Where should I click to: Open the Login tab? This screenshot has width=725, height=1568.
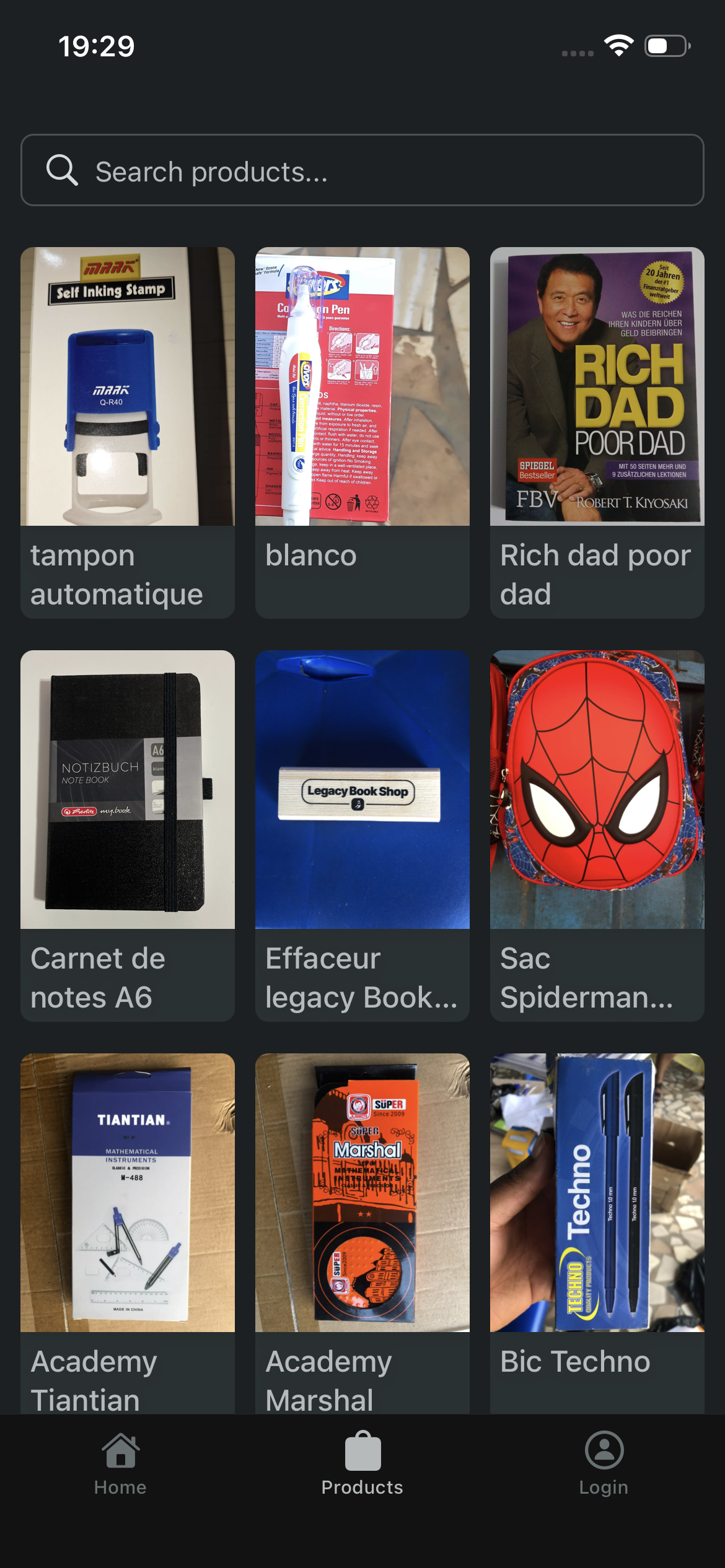(604, 1489)
